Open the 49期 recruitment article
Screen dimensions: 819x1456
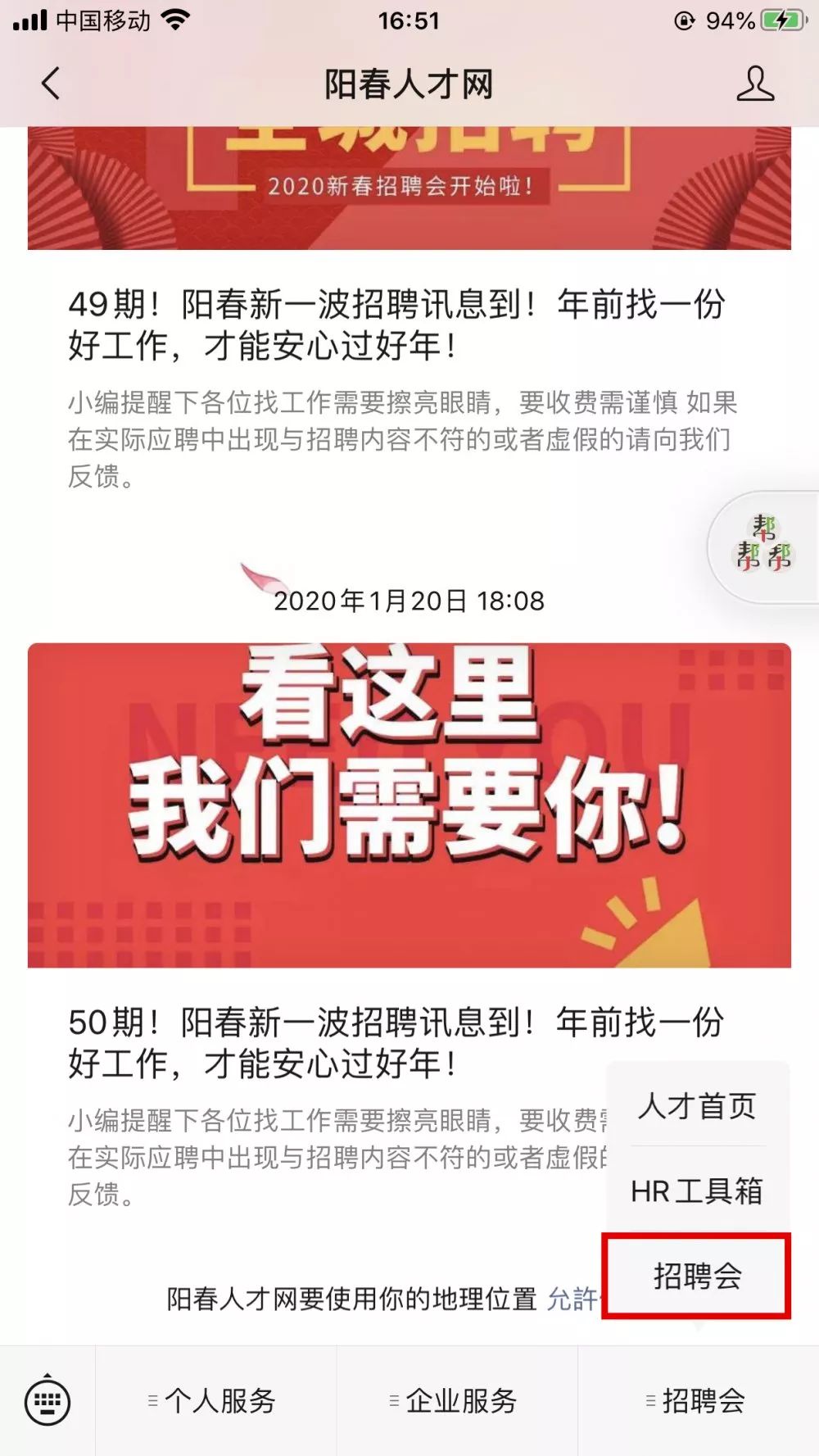pos(396,324)
